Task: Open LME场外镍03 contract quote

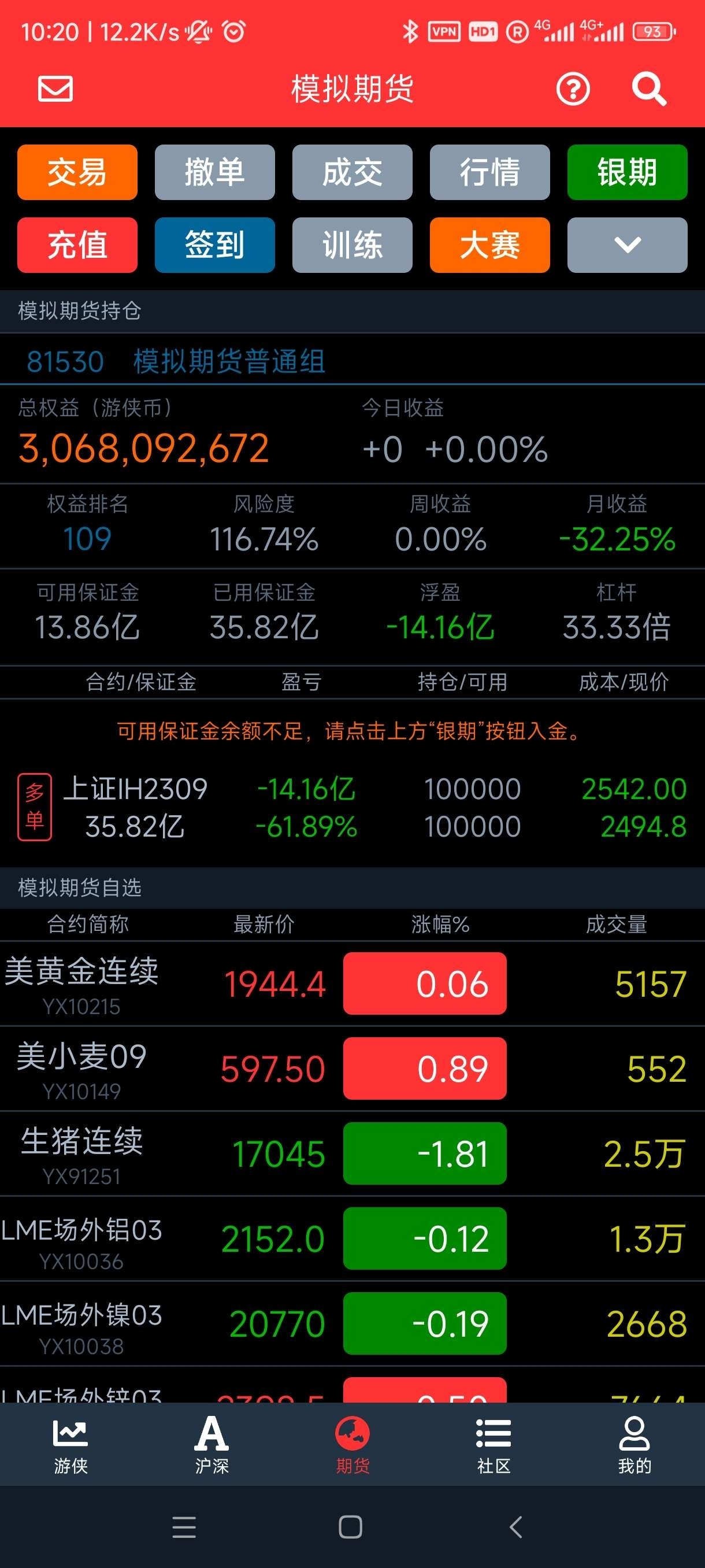Action: (x=352, y=1323)
